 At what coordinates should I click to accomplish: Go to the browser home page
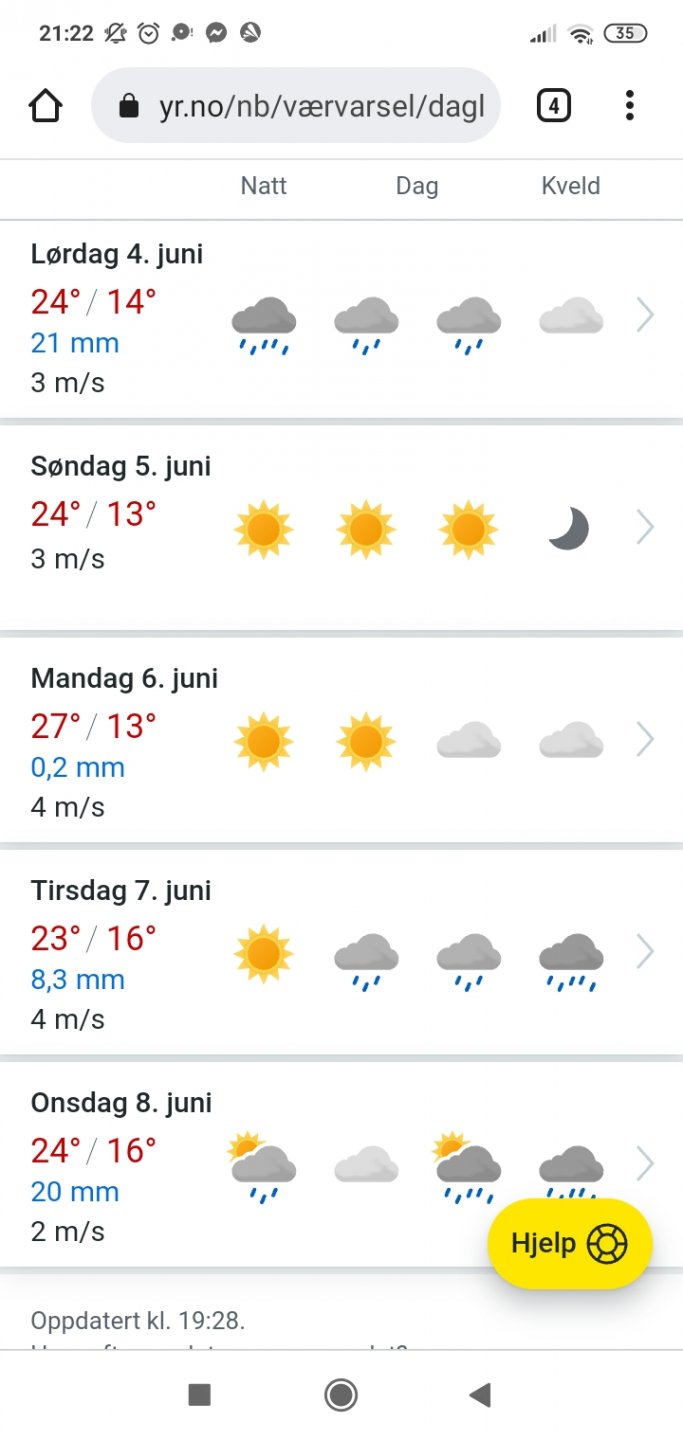pyautogui.click(x=46, y=106)
